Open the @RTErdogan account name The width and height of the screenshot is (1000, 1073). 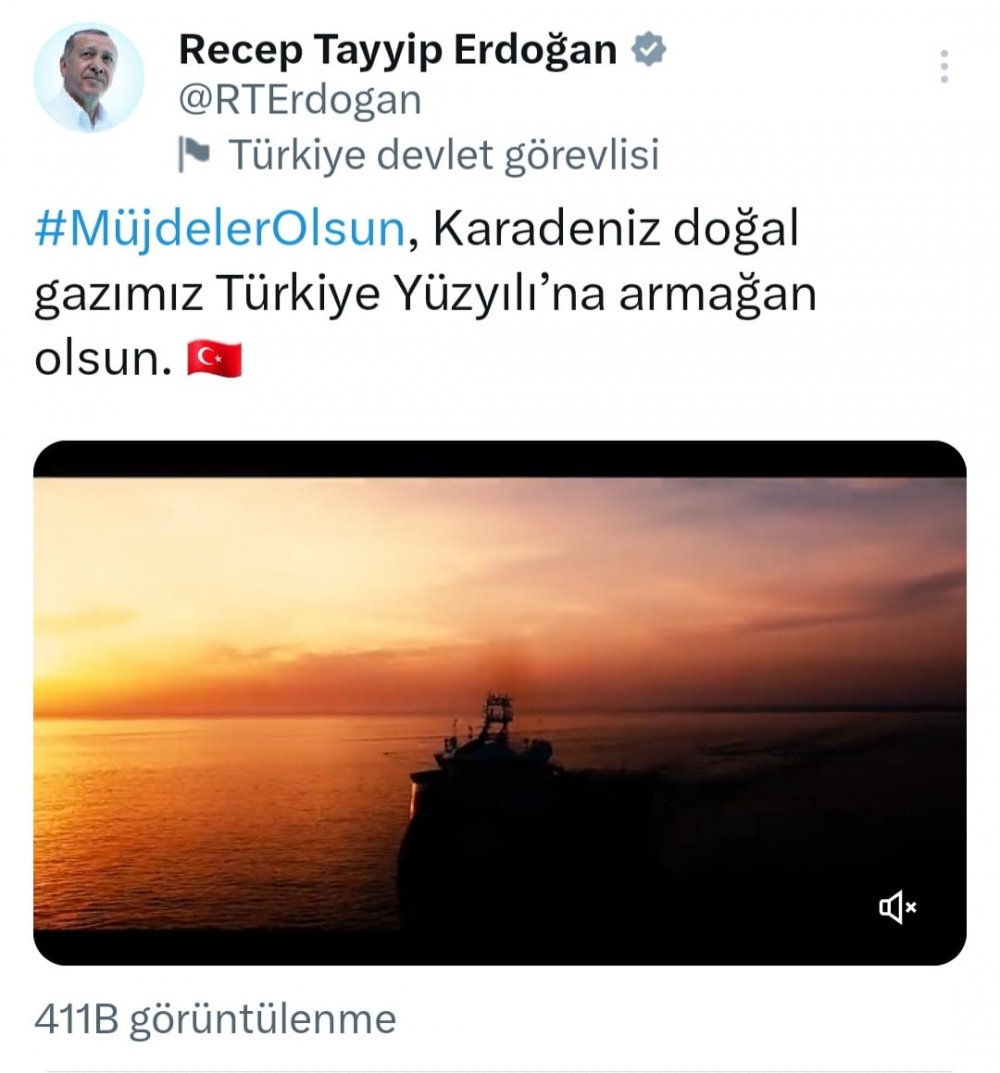[x=300, y=100]
